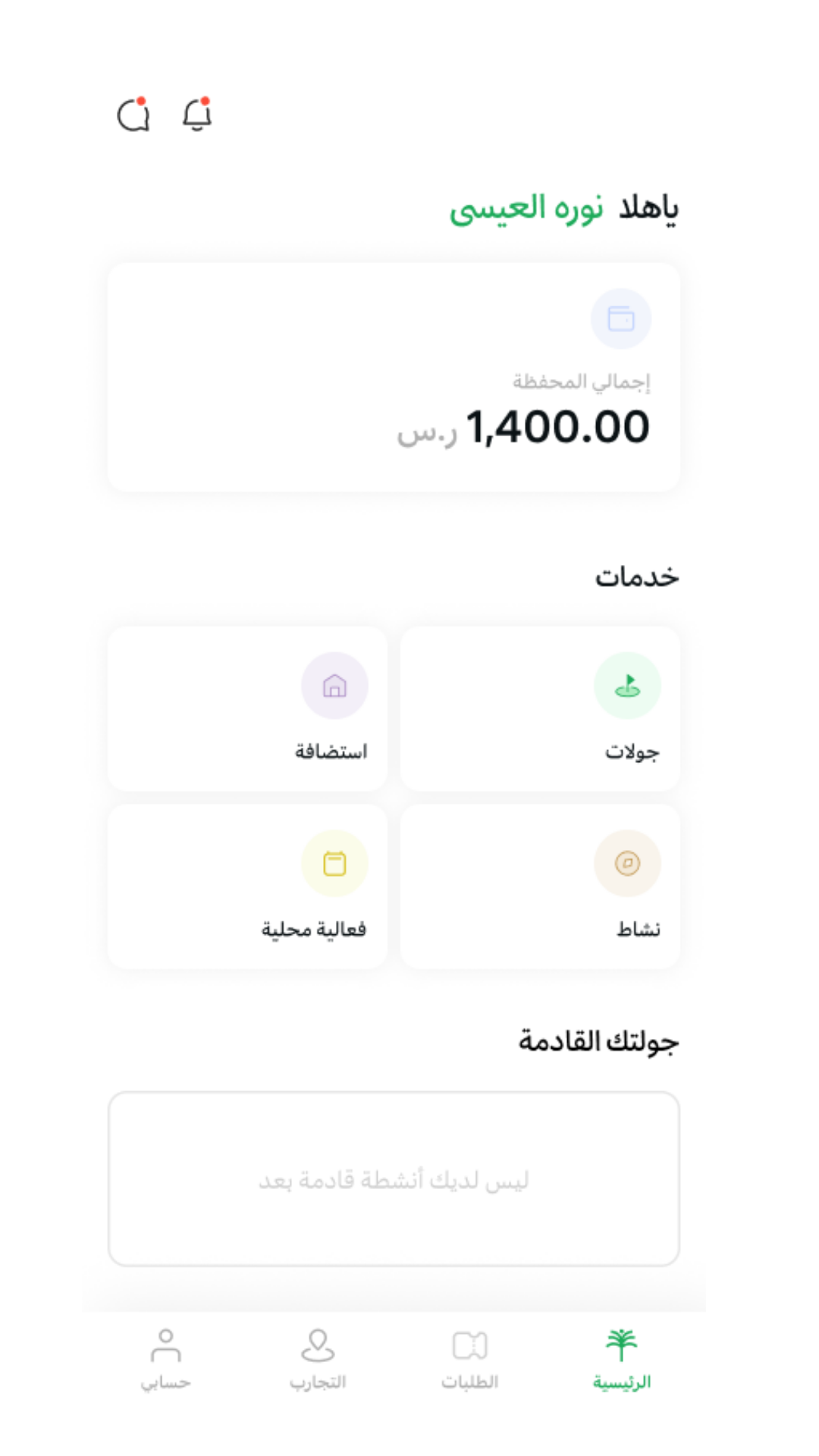Click the compass icon for نشاط
The height and width of the screenshot is (1456, 819).
[627, 862]
